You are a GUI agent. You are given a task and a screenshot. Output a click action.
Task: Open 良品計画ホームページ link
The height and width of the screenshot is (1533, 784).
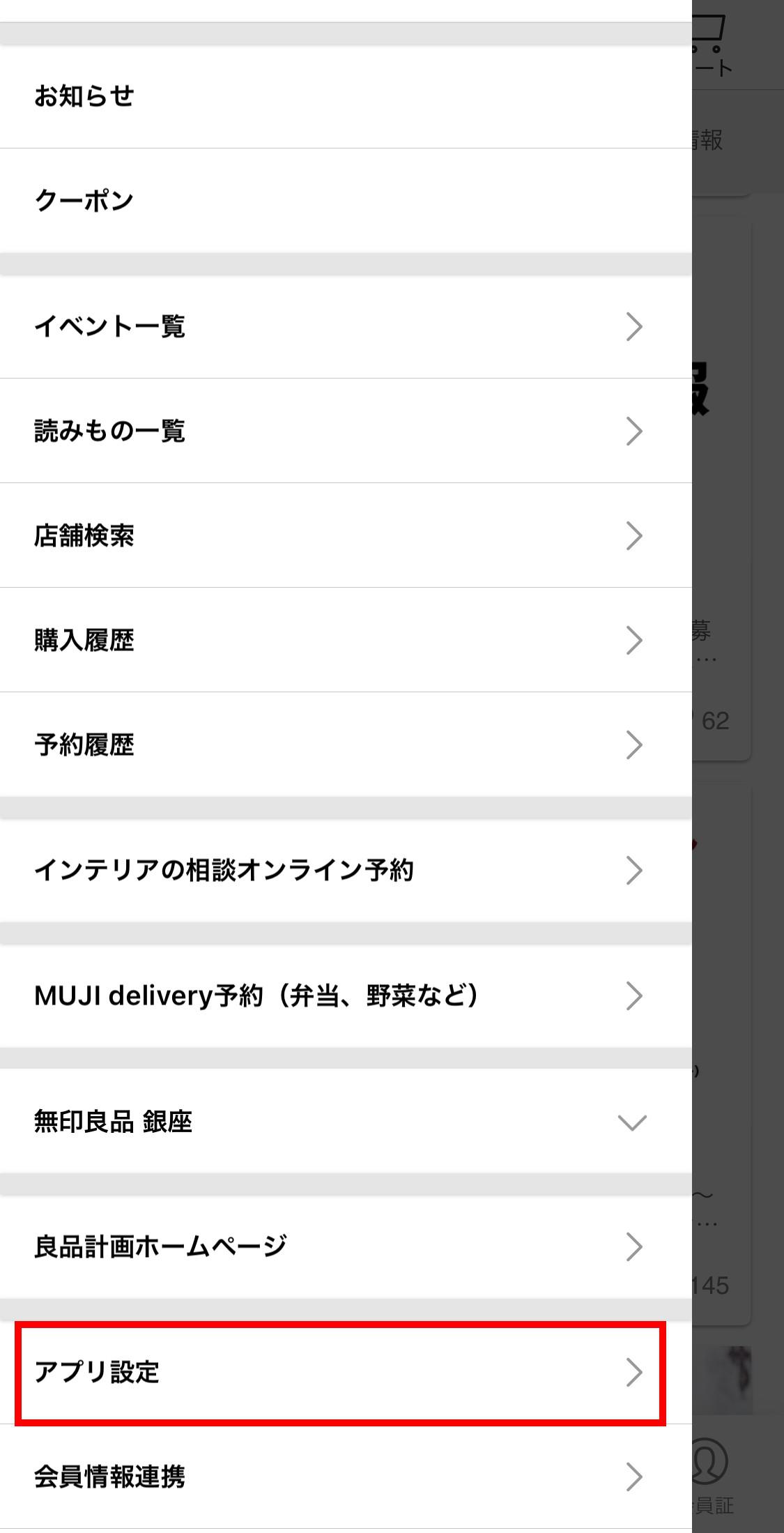(346, 1246)
